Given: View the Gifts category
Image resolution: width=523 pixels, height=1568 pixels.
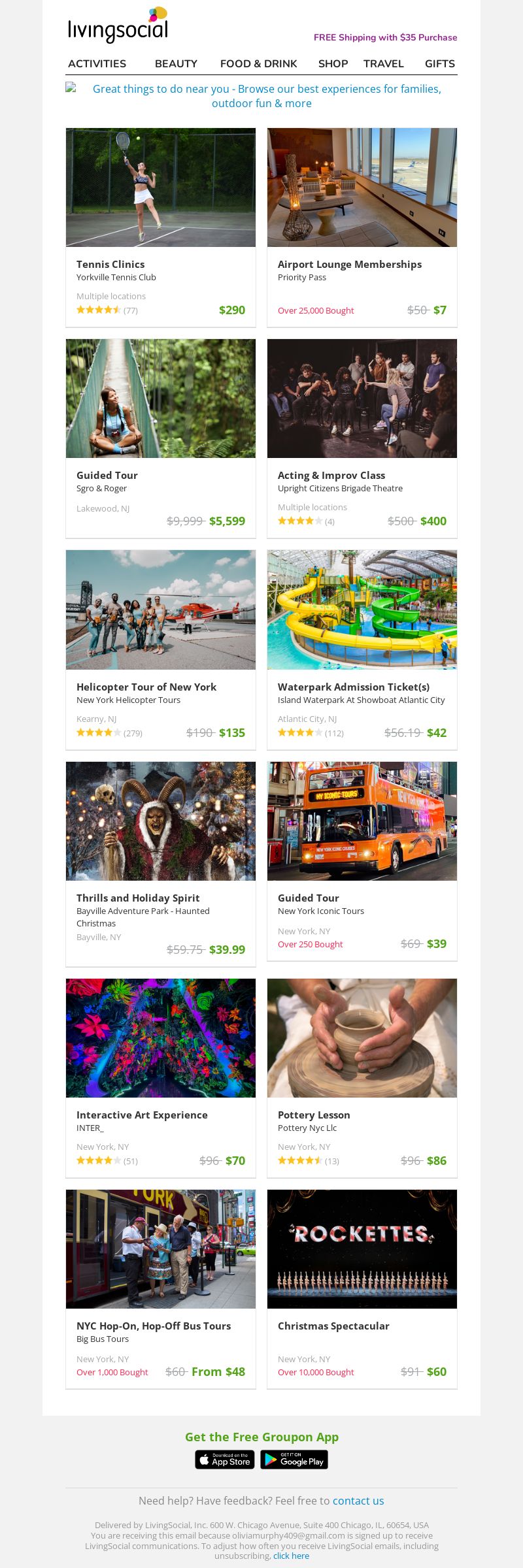Looking at the screenshot, I should point(439,64).
